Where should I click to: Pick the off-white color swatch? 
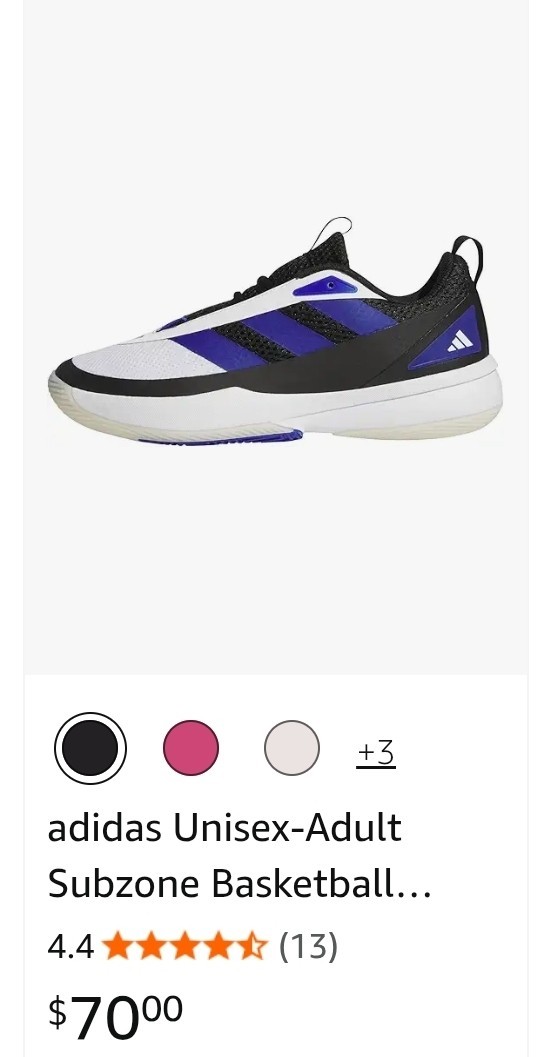pyautogui.click(x=292, y=748)
